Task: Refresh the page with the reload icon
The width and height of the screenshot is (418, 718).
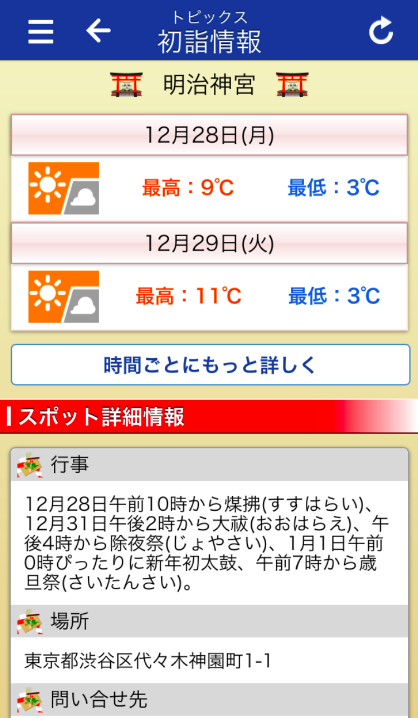Action: click(x=381, y=31)
